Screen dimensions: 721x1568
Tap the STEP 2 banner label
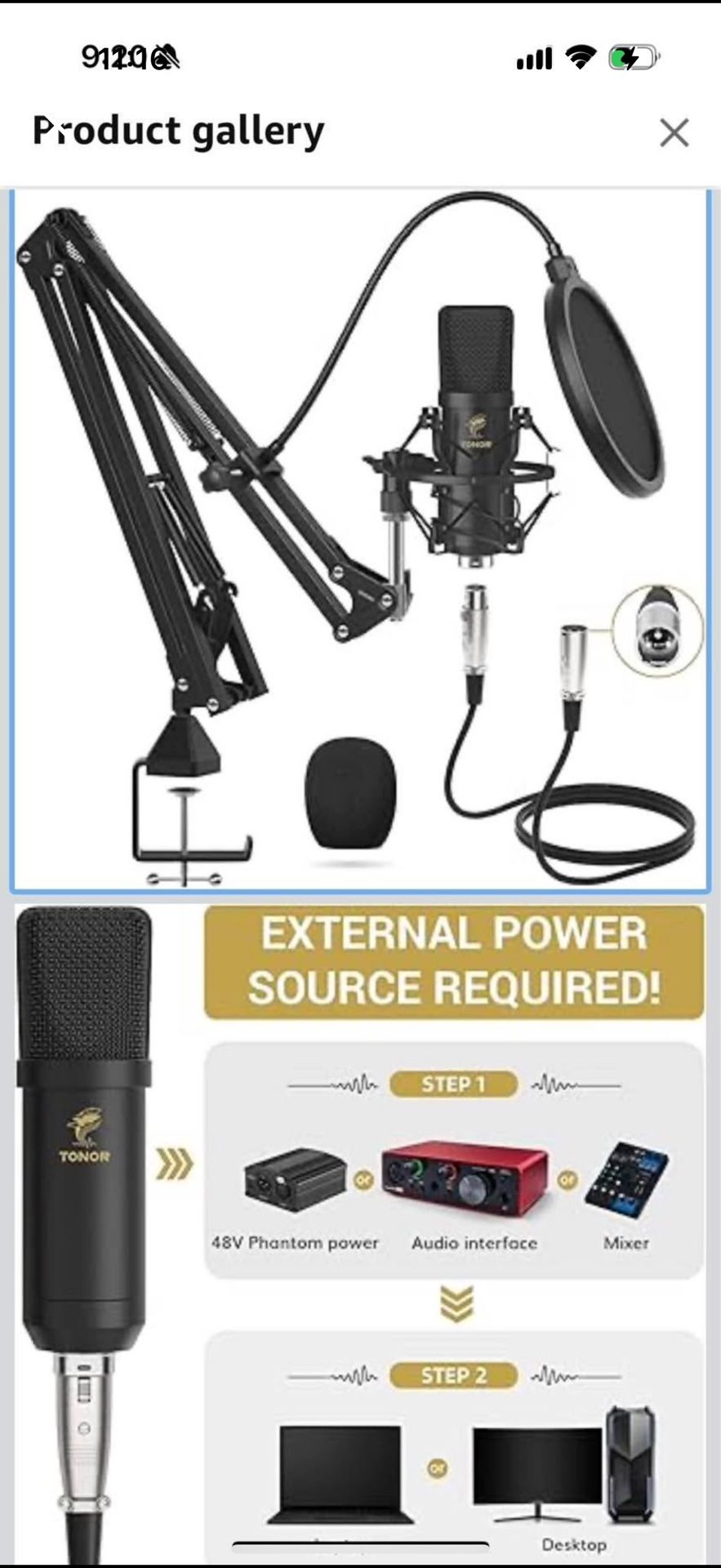coord(454,1374)
